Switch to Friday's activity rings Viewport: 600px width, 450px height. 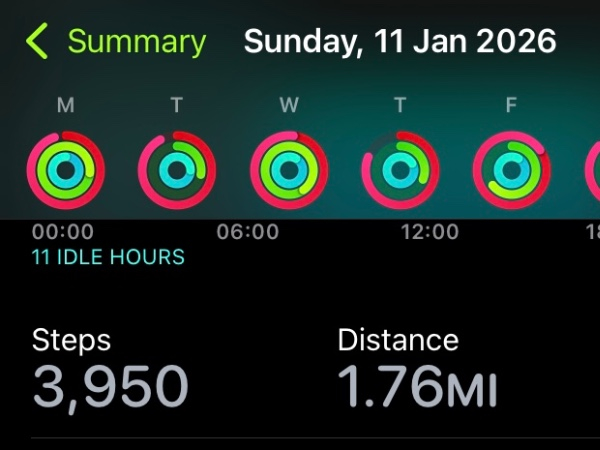[511, 168]
